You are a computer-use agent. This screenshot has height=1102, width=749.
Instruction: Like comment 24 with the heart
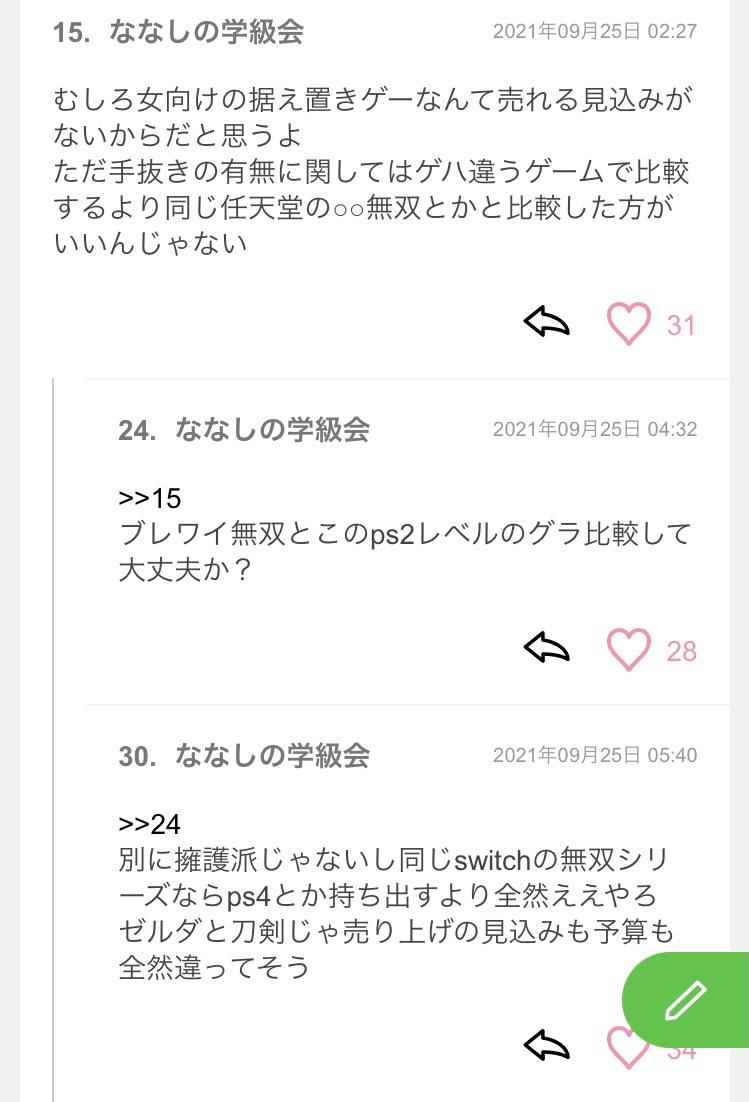(629, 650)
